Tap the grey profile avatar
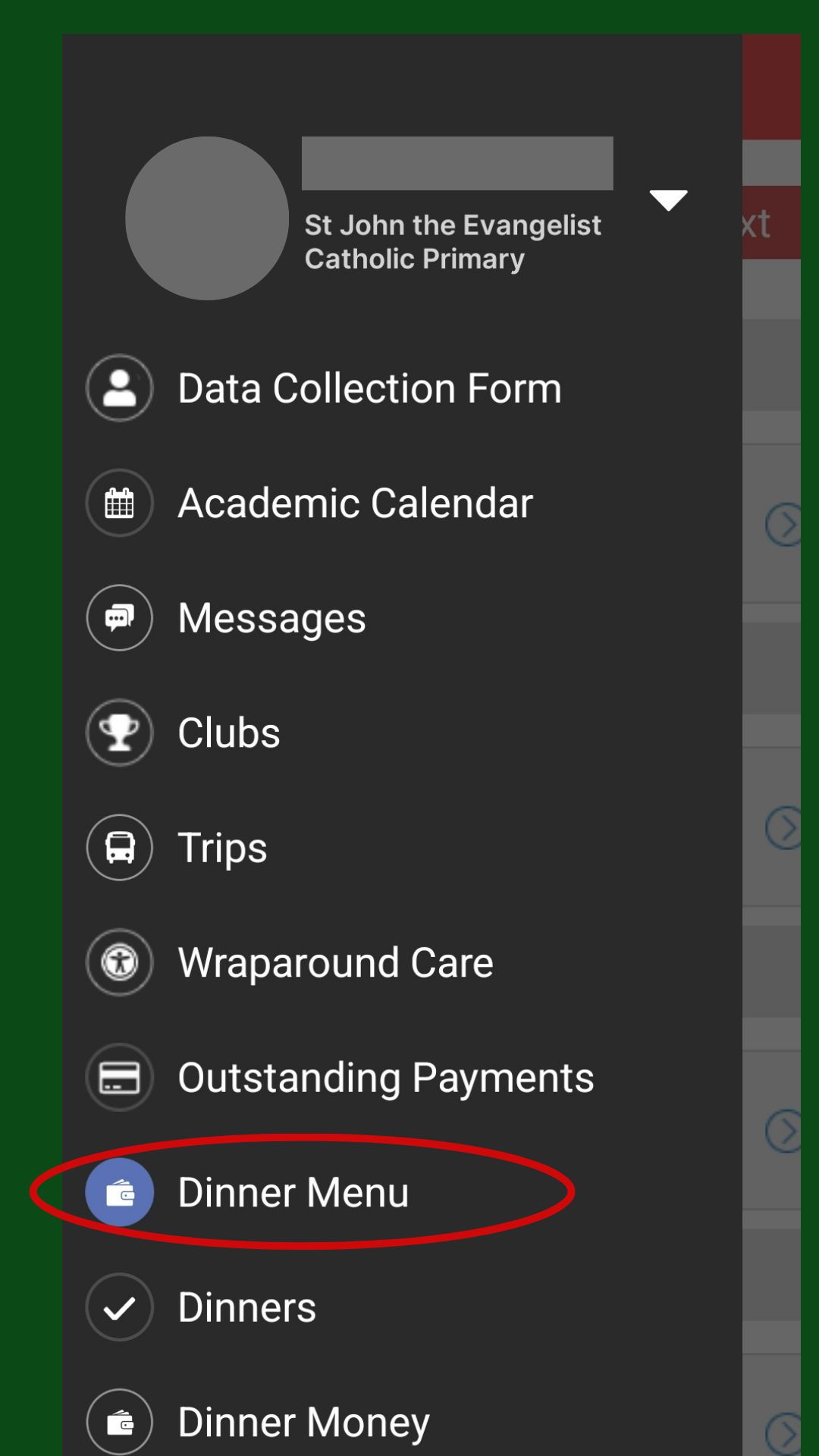The height and width of the screenshot is (1456, 819). click(x=207, y=218)
